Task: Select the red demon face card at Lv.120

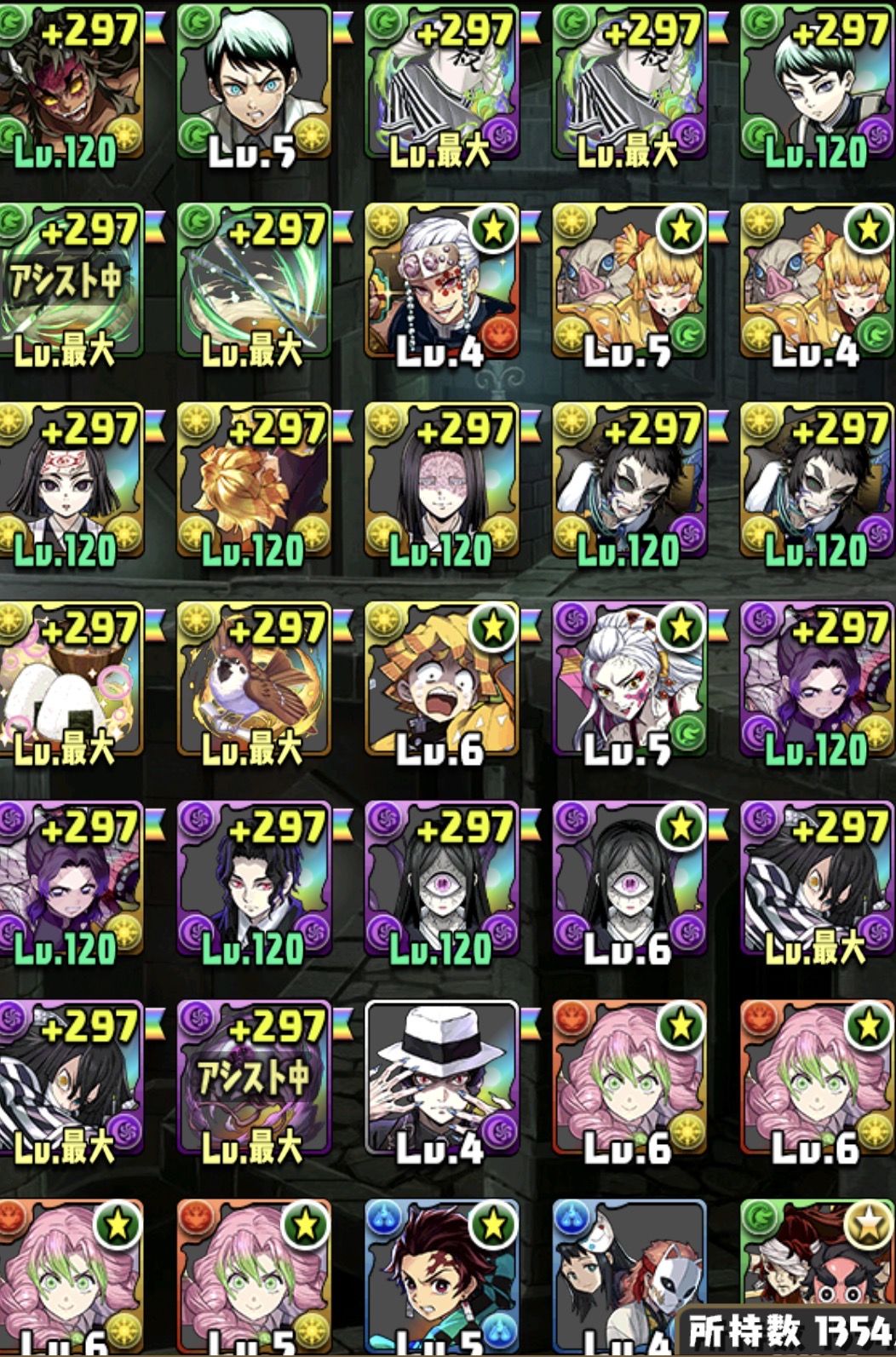Action: tap(68, 85)
